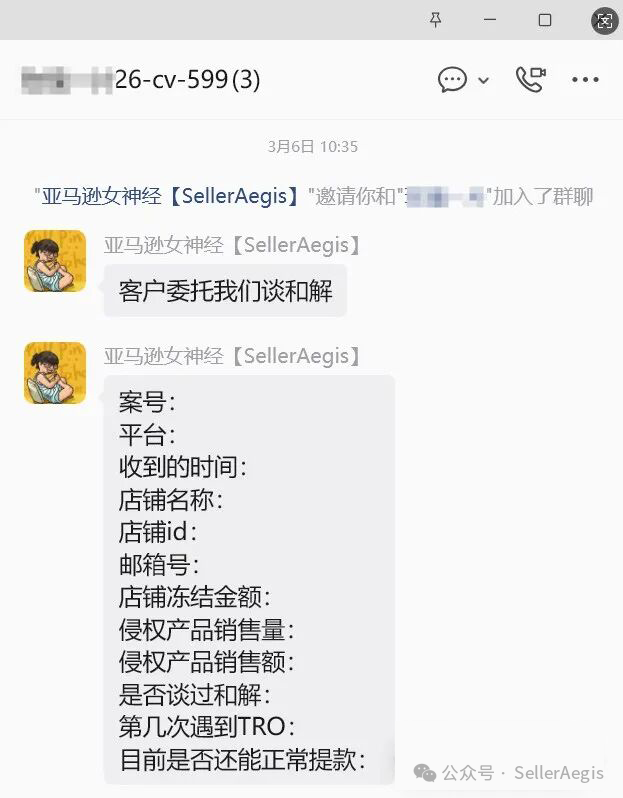Minimize the chat window
This screenshot has height=798, width=623.
(490, 20)
